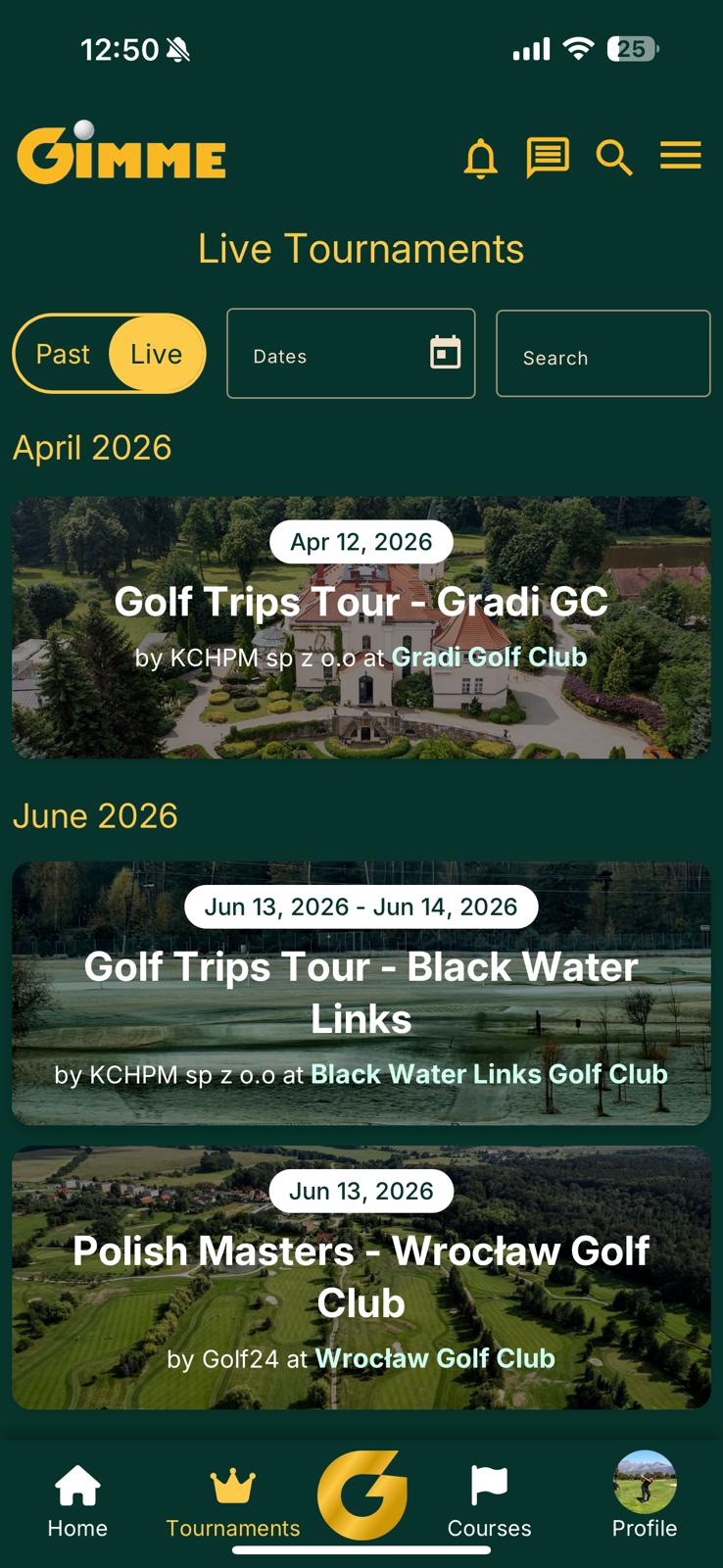The height and width of the screenshot is (1568, 723).
Task: View Polish Masters - Wrocław Golf Club card
Action: [361, 1276]
